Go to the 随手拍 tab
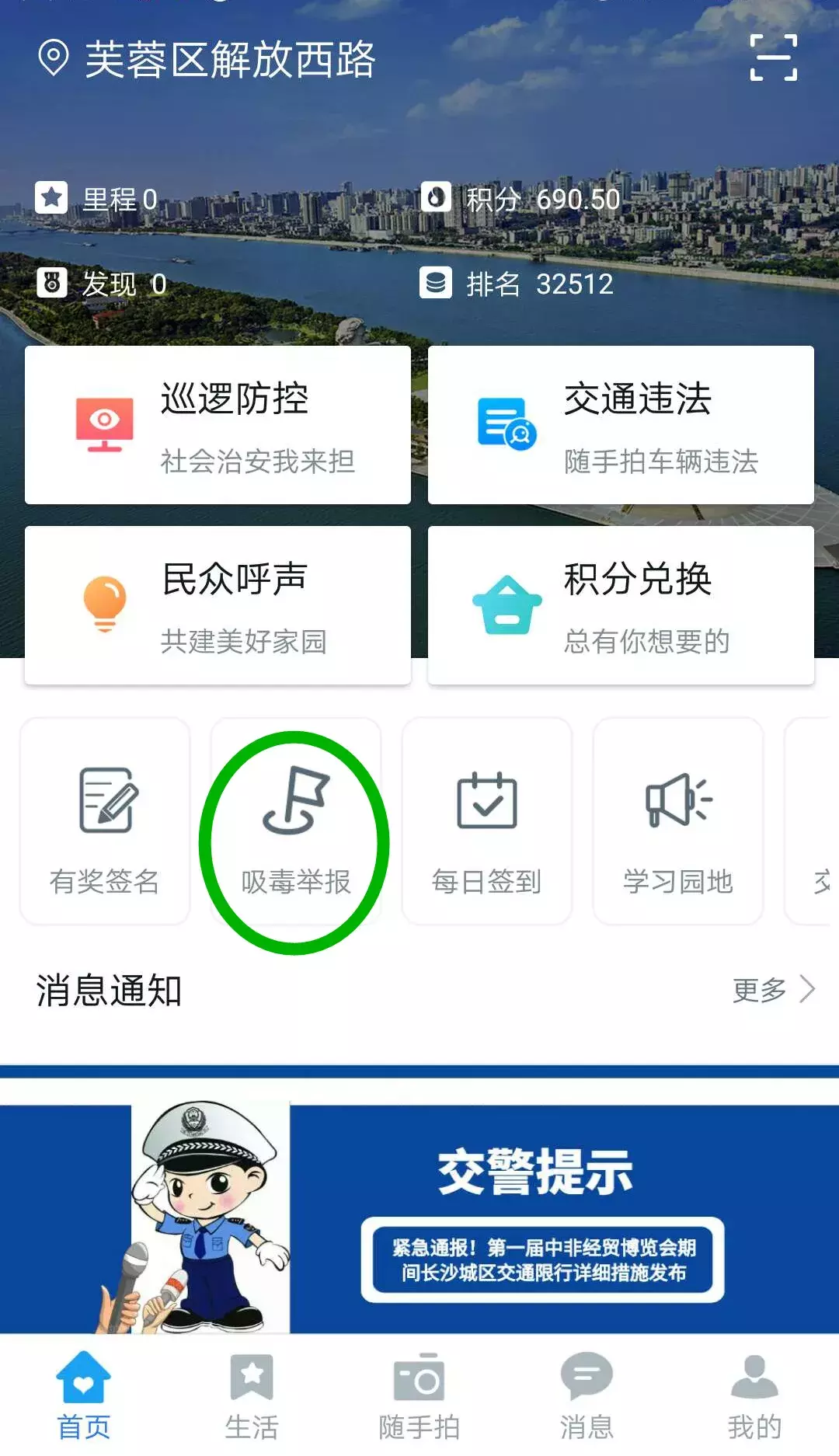The width and height of the screenshot is (839, 1456). pyautogui.click(x=419, y=1395)
